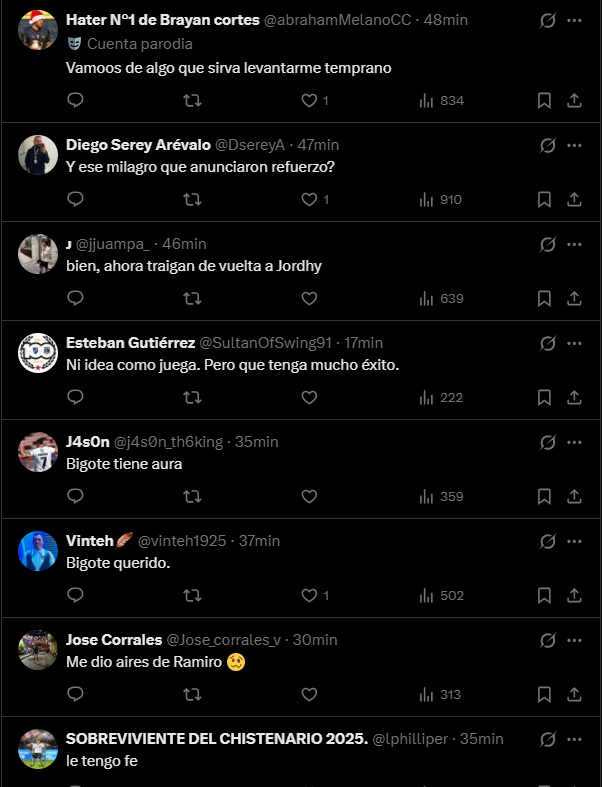Share Hater N°1 de Brayan cortes' tweet
This screenshot has height=787, width=602.
coord(575,100)
